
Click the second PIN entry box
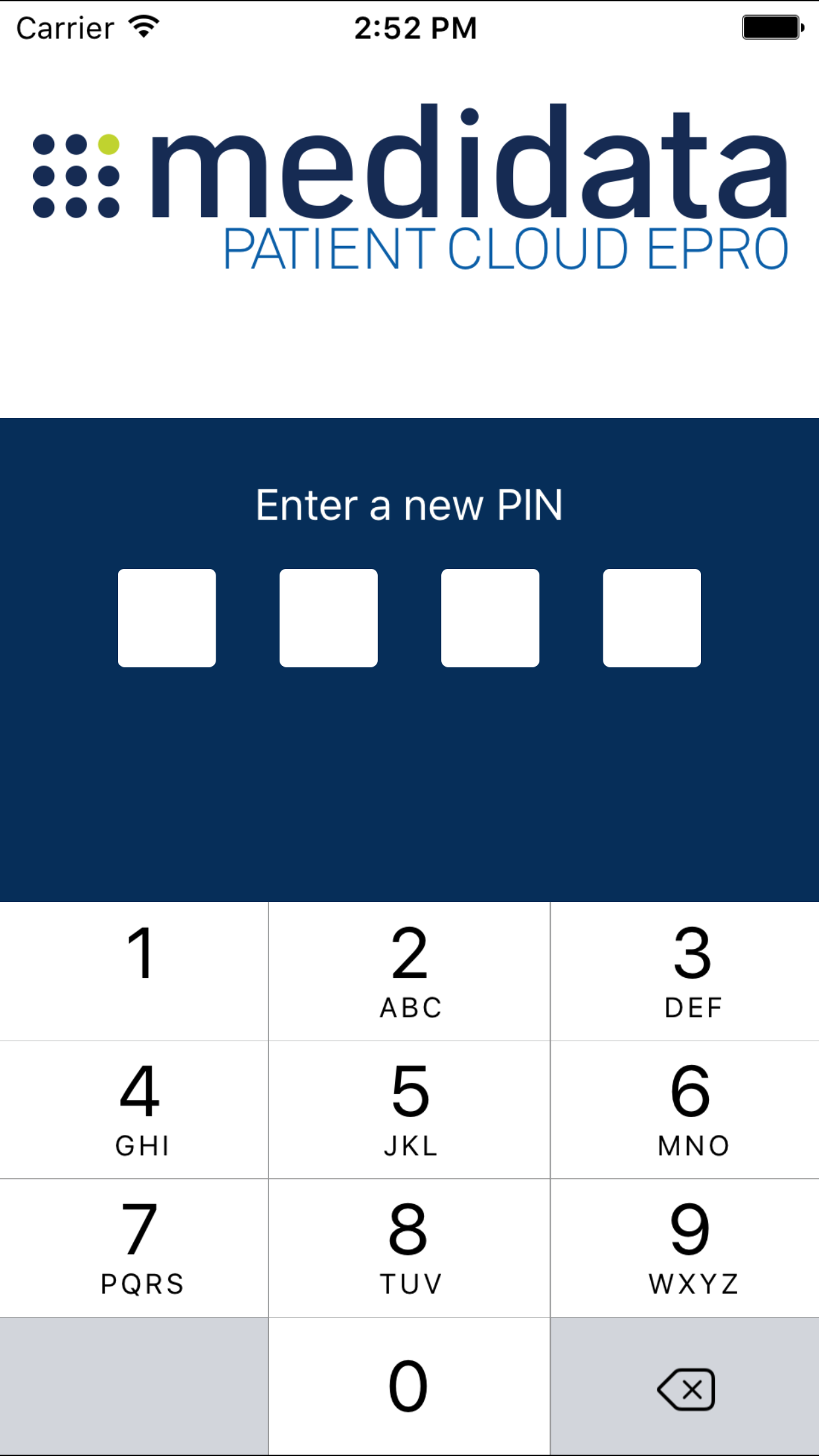pos(328,617)
